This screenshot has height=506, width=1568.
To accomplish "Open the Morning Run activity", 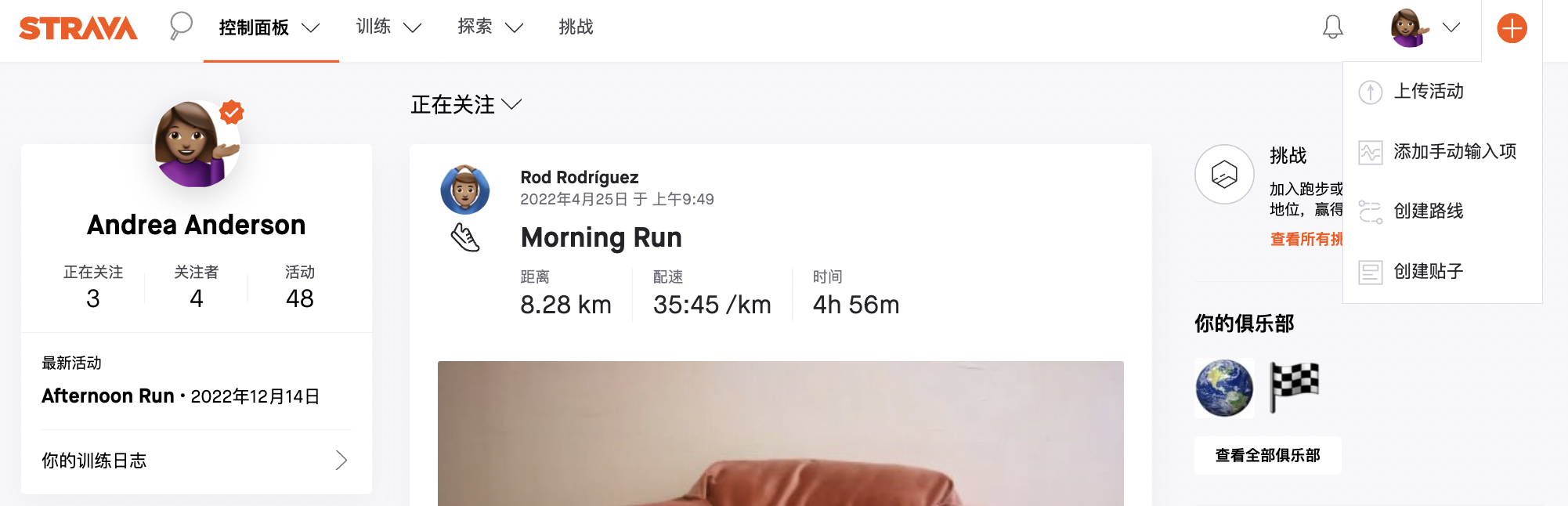I will coord(601,237).
